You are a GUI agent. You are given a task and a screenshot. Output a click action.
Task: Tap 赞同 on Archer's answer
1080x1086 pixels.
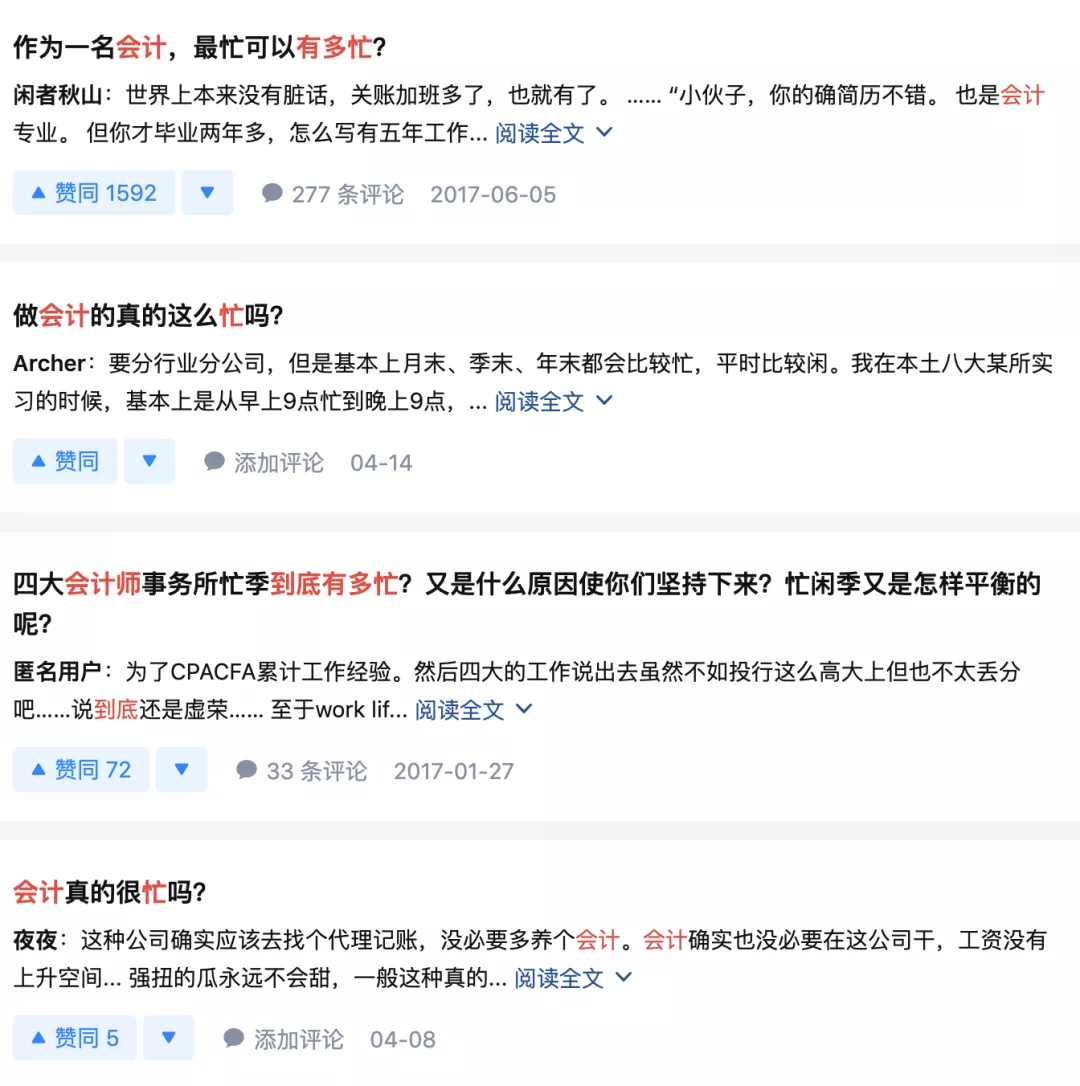point(65,461)
